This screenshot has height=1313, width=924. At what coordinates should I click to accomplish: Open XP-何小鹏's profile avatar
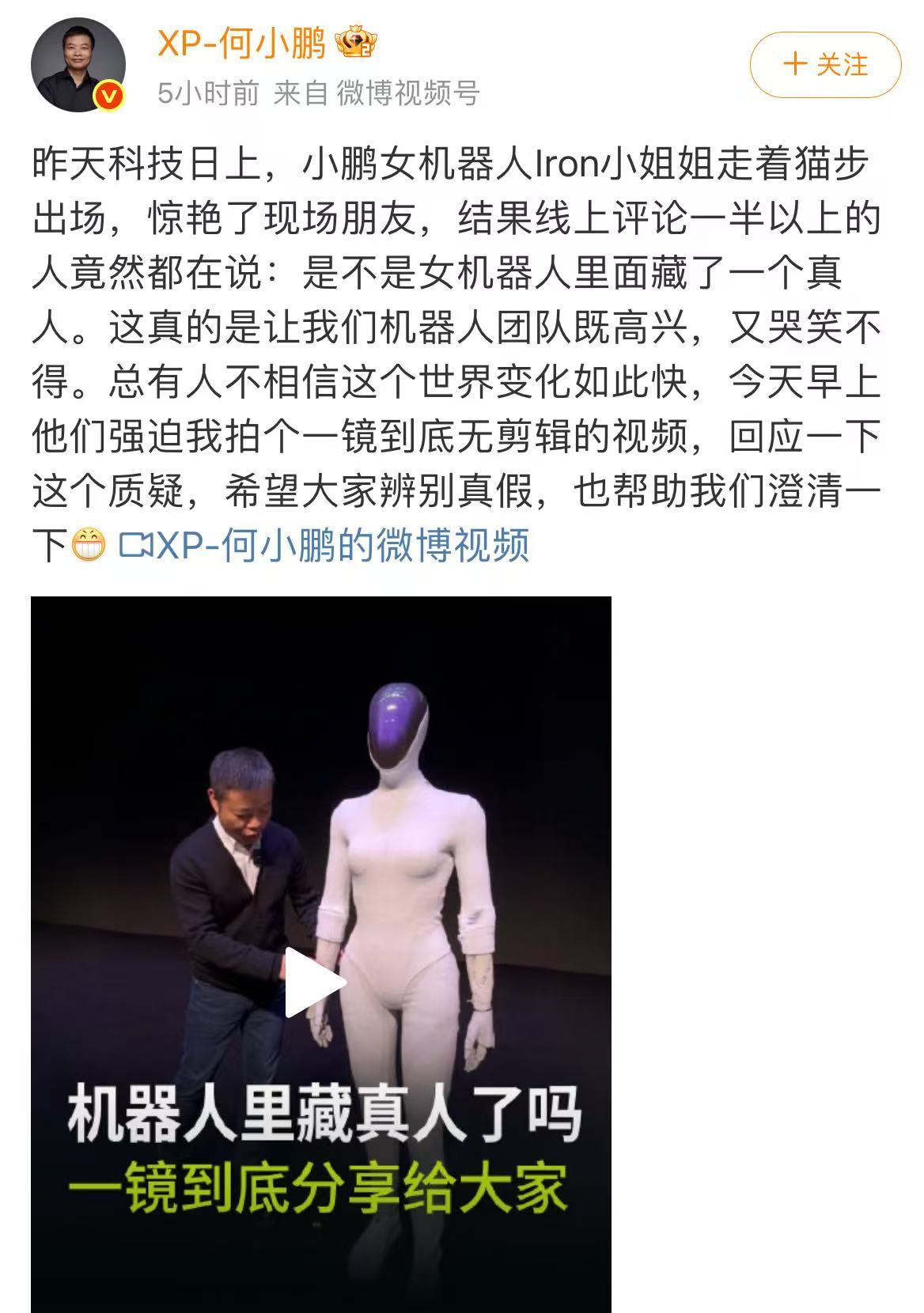pos(78,65)
